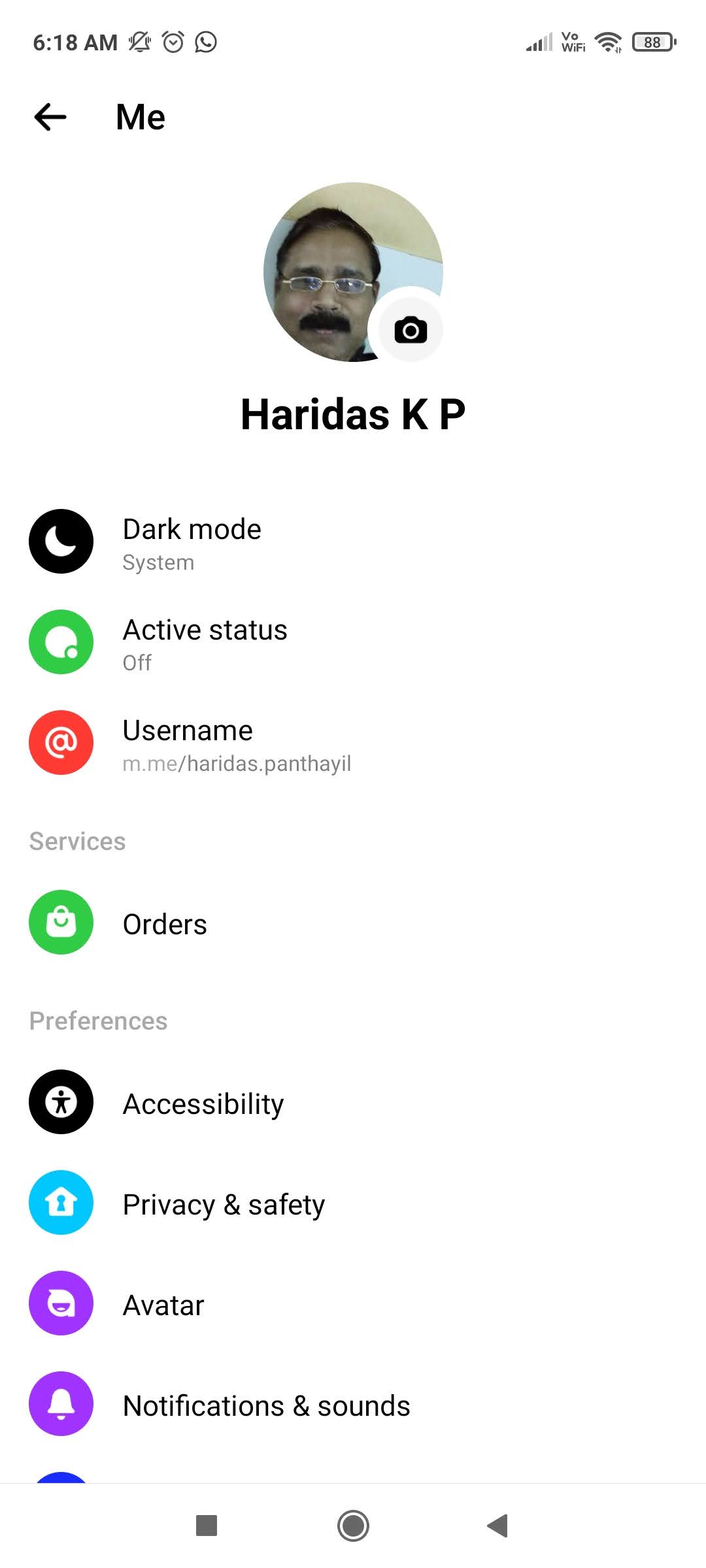Tap the camera icon to change photo
The height and width of the screenshot is (1568, 706).
[x=411, y=330]
